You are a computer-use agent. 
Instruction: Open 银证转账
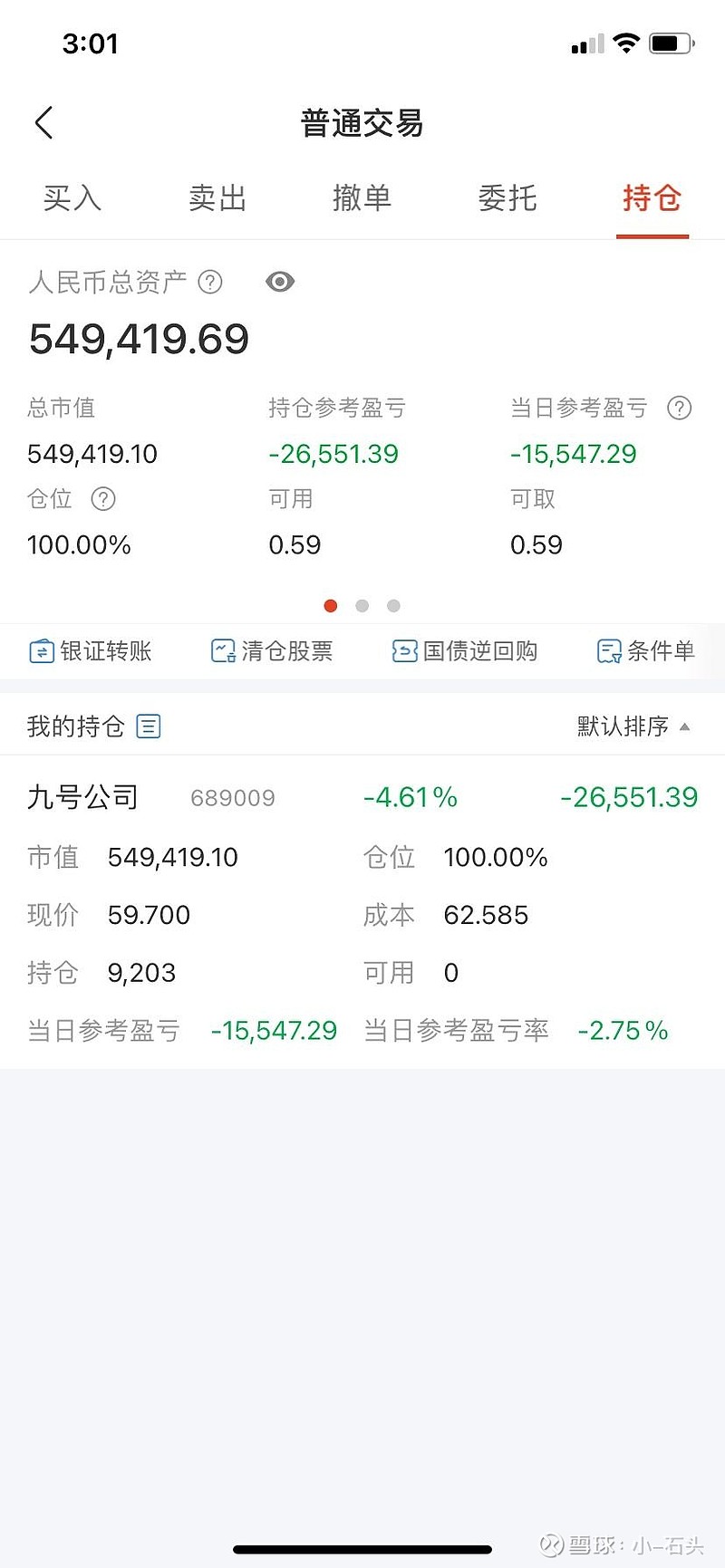point(91,650)
